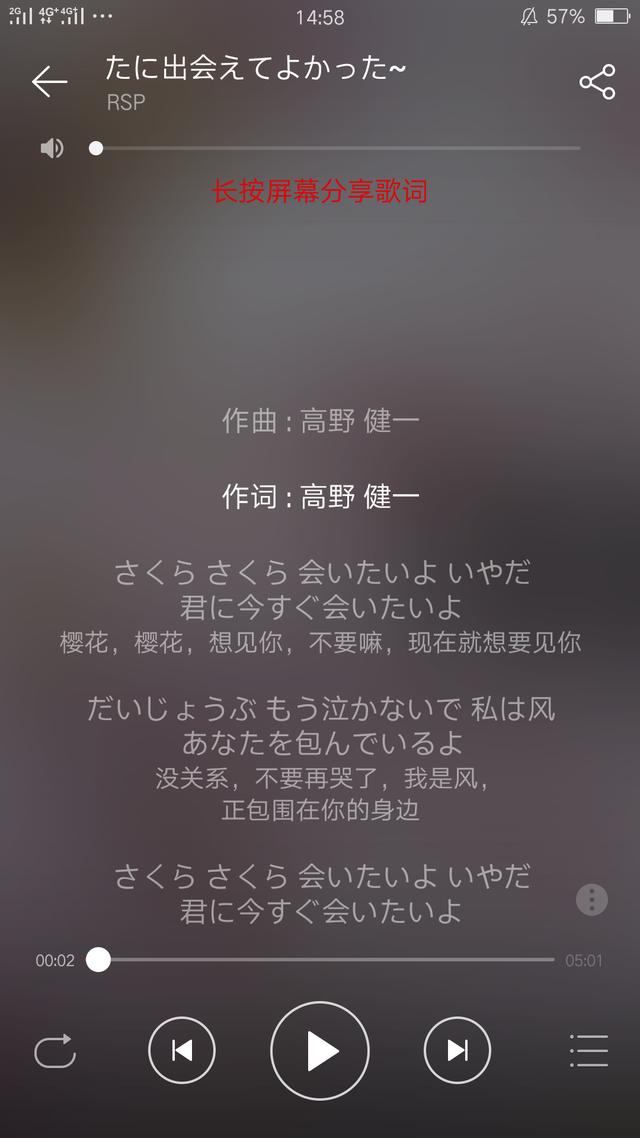Go back using the top-left arrow
This screenshot has height=1138, width=640.
click(x=49, y=81)
